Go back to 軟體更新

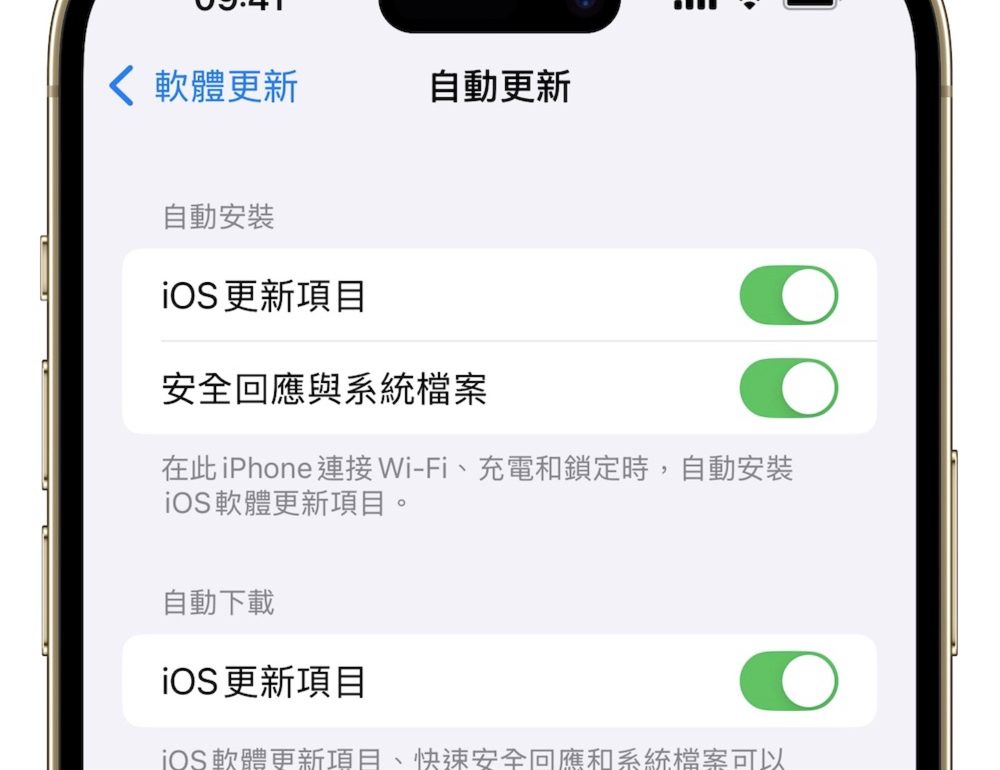point(205,87)
